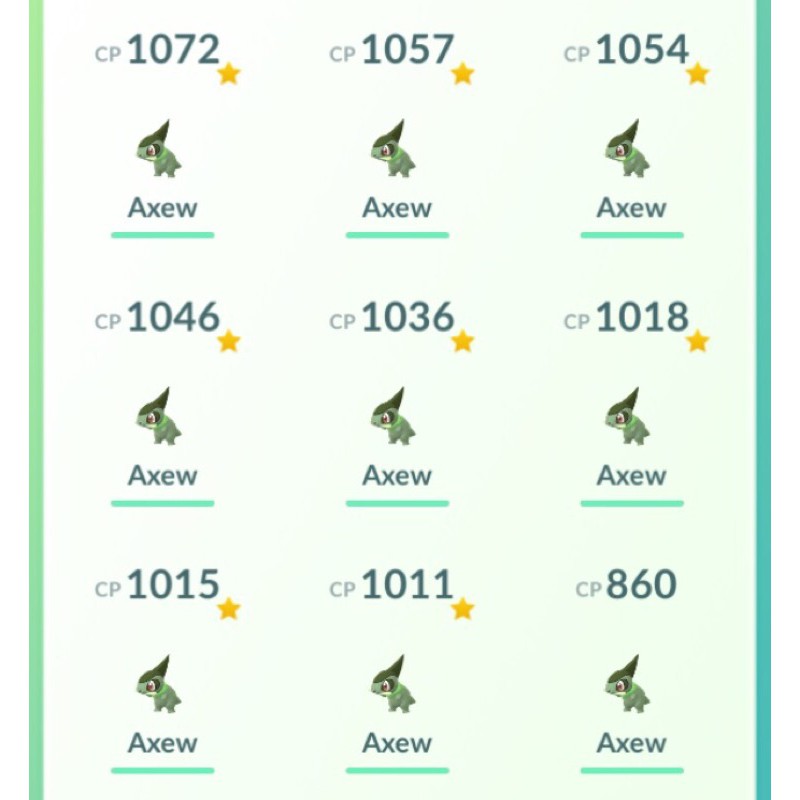This screenshot has width=800, height=800.
Task: View the CP 1011 Axew
Action: [395, 685]
